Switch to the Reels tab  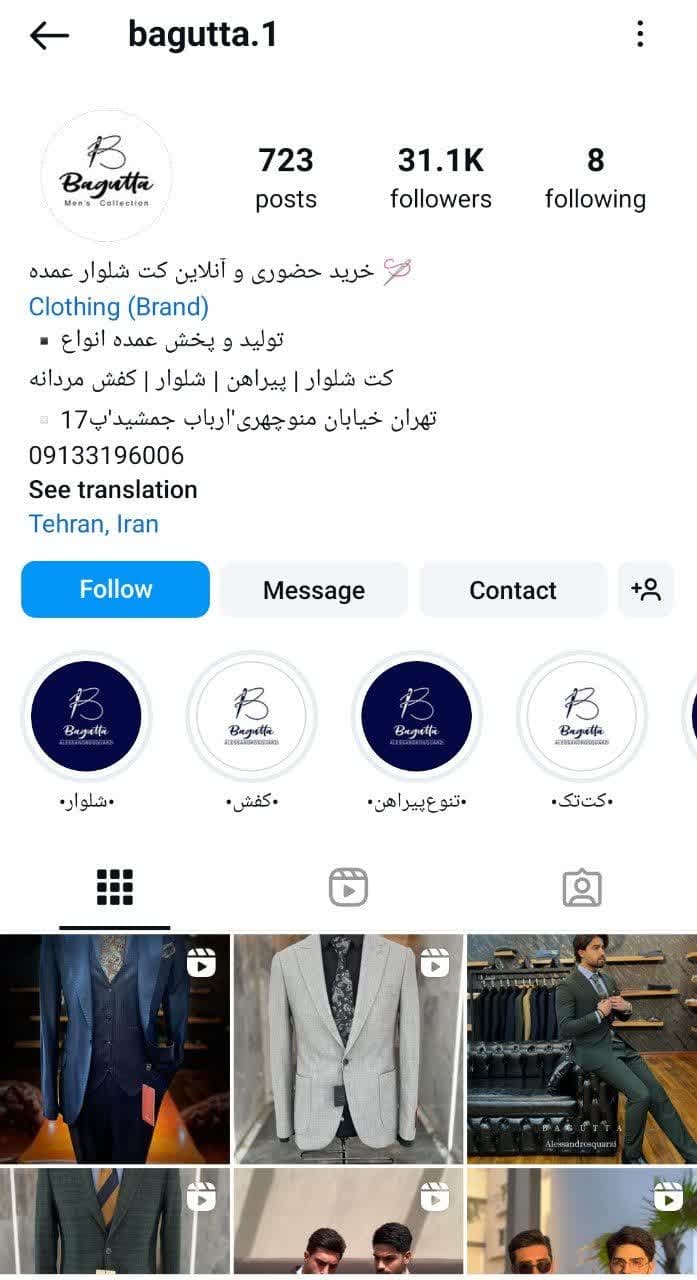point(348,887)
